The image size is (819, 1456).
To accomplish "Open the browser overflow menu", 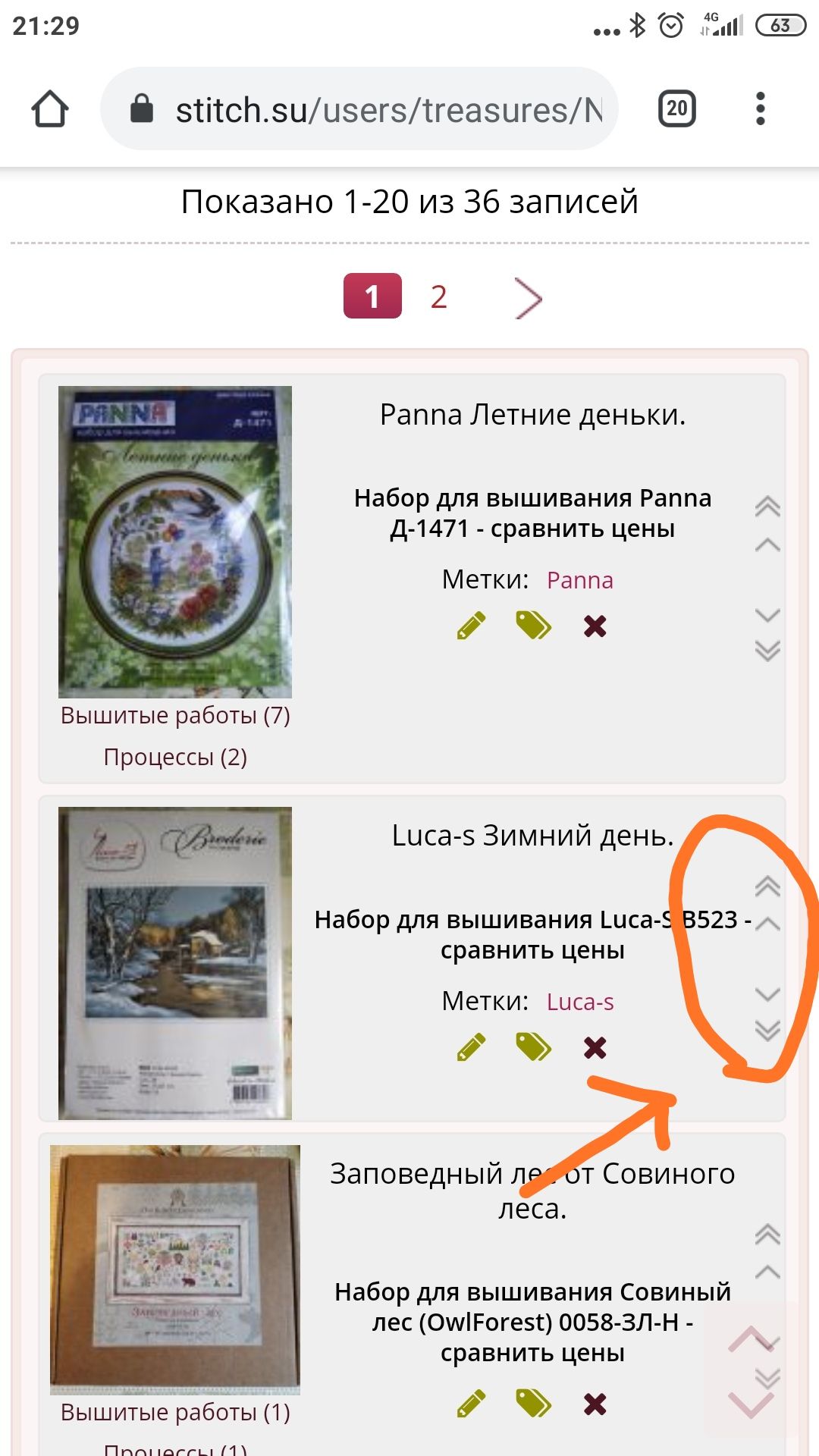I will (760, 109).
